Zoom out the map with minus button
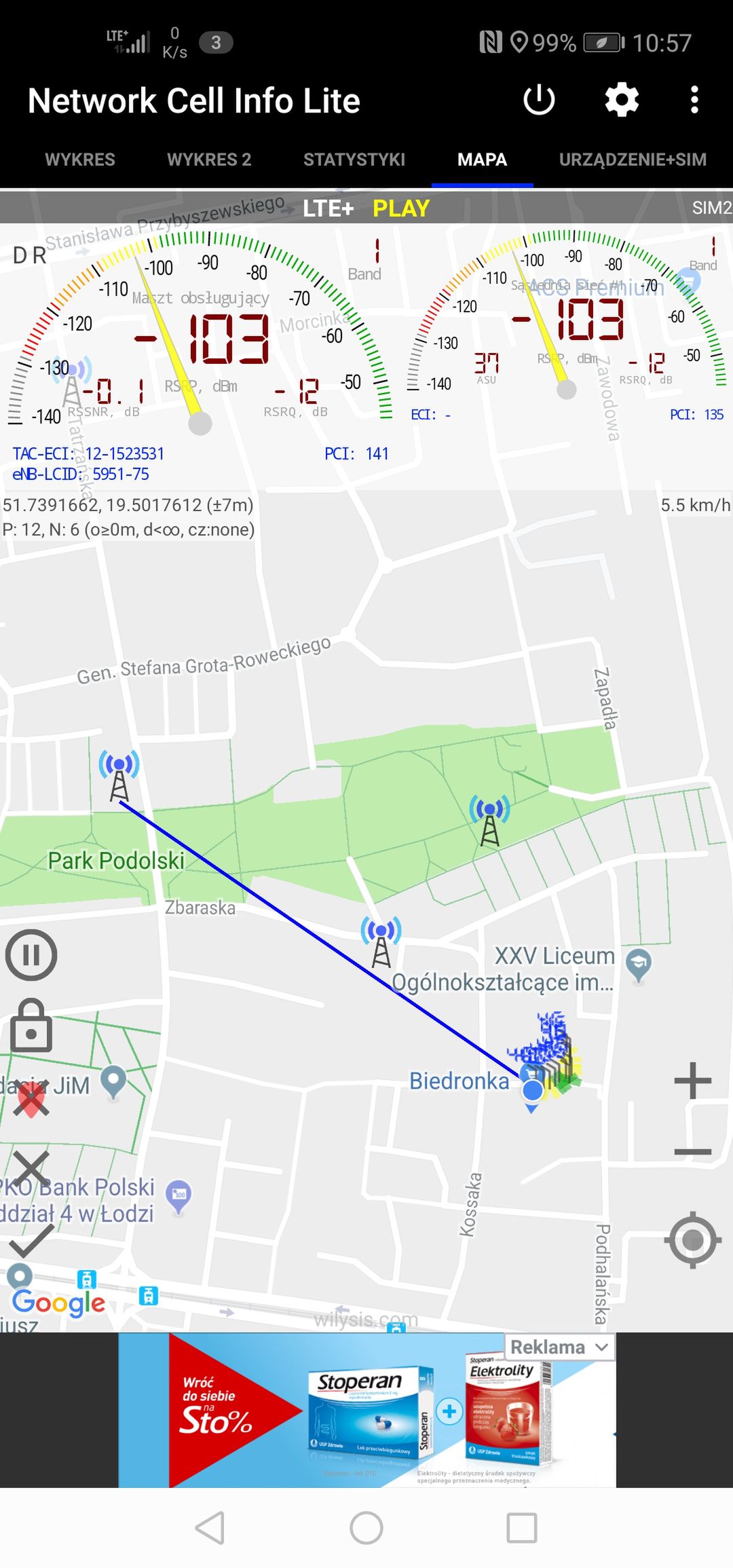733x1568 pixels. coord(692,1152)
